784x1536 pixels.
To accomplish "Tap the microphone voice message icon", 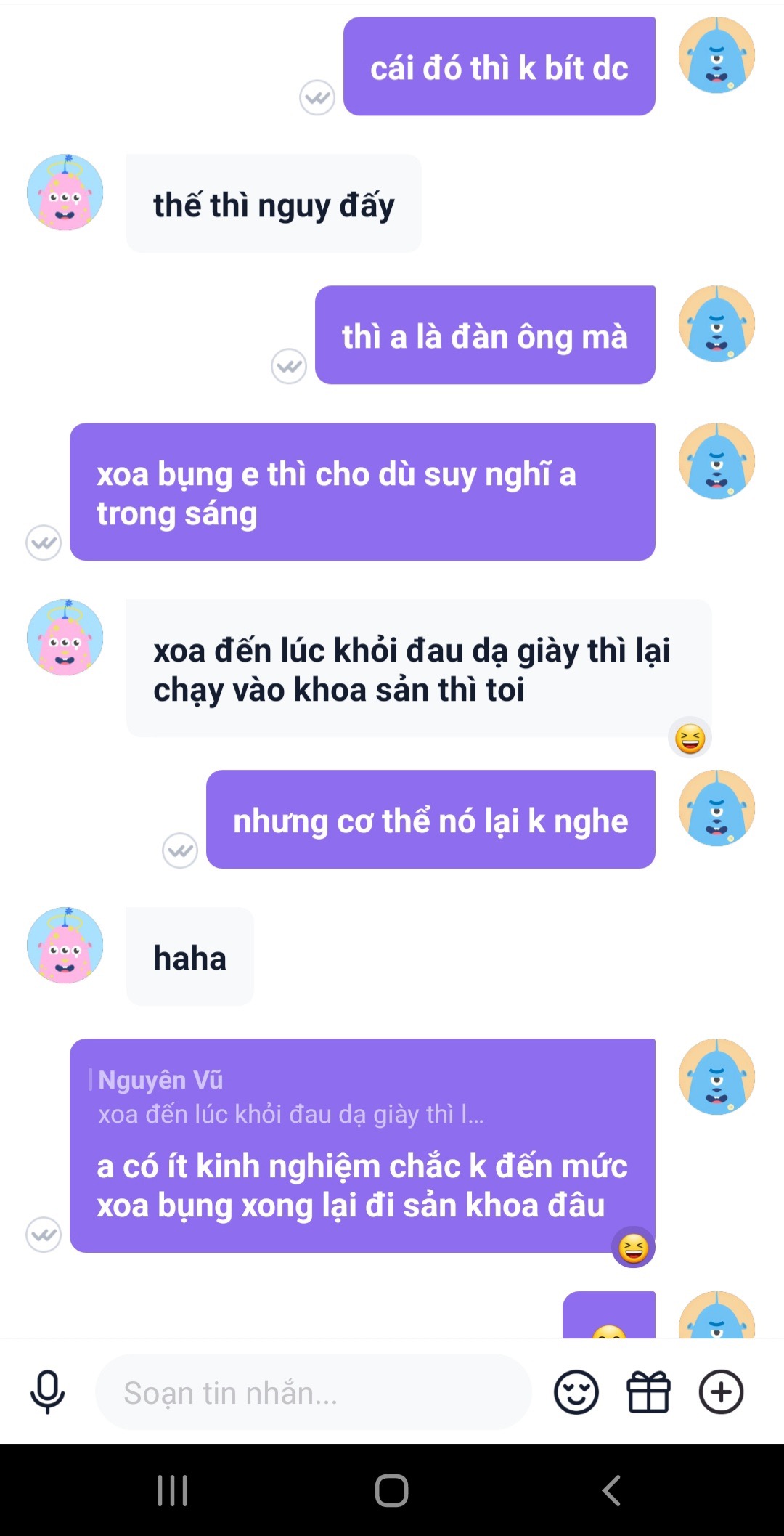I will [x=48, y=1391].
